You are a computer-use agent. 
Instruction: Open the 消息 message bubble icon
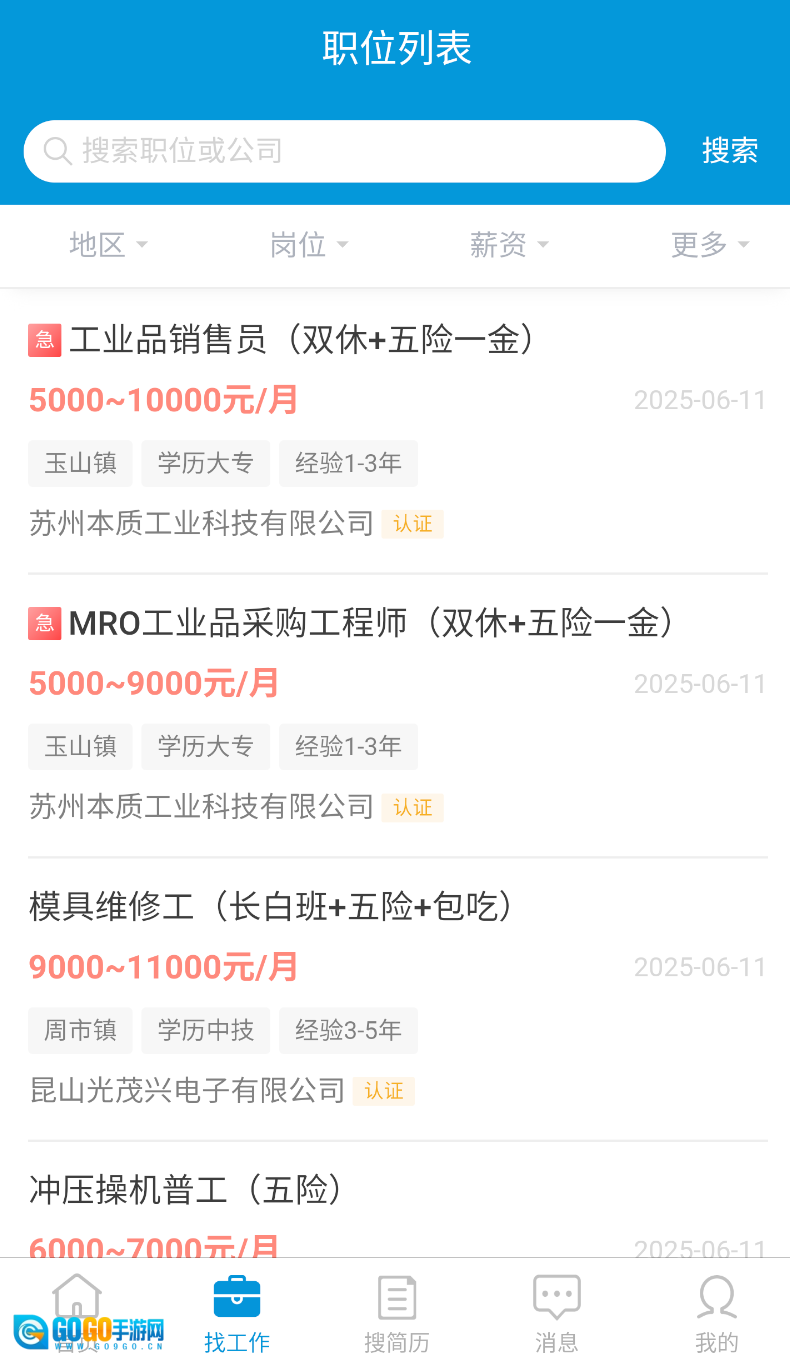coord(556,1296)
